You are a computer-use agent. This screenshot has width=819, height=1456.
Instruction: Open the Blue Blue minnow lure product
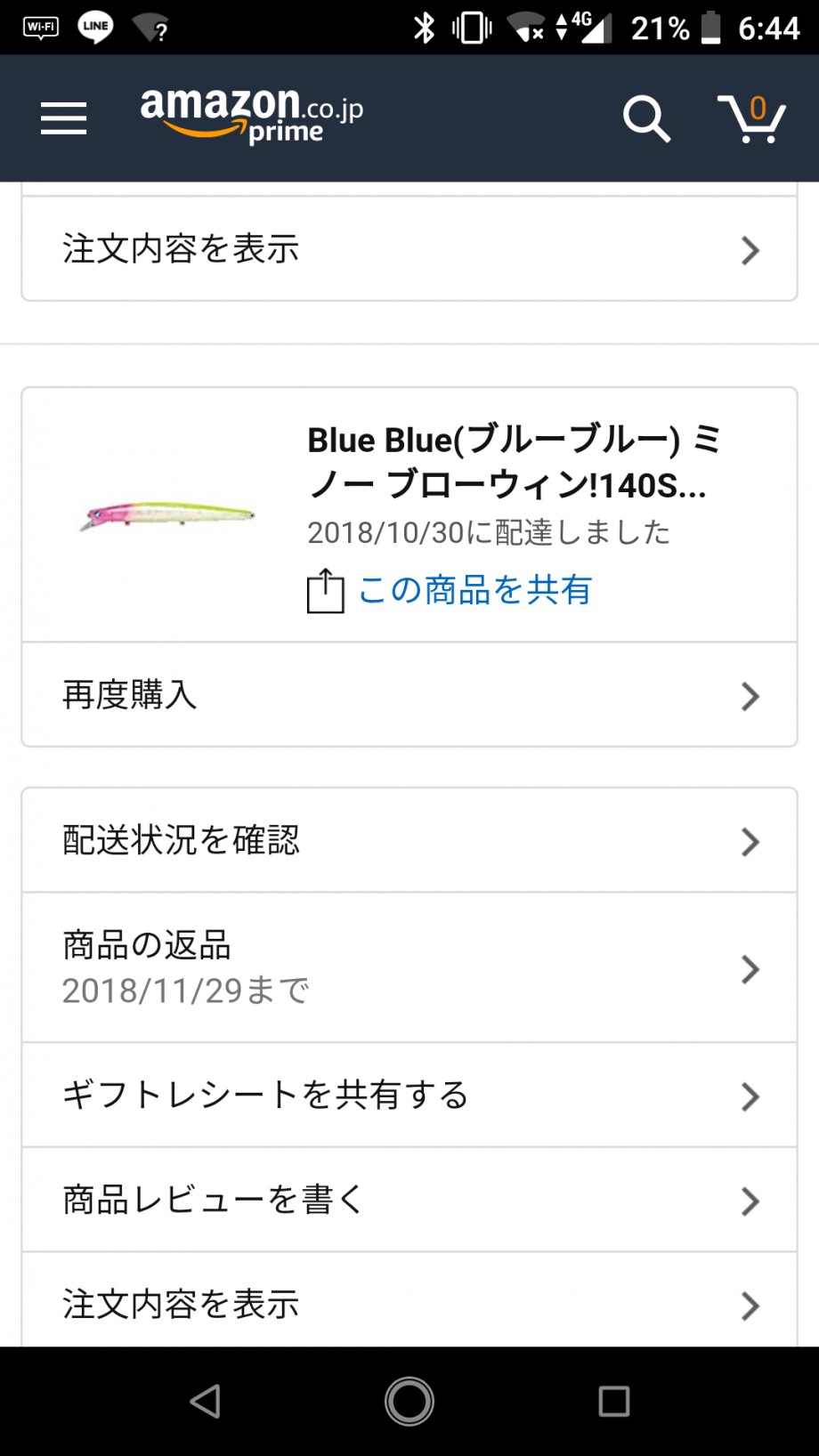(x=513, y=462)
